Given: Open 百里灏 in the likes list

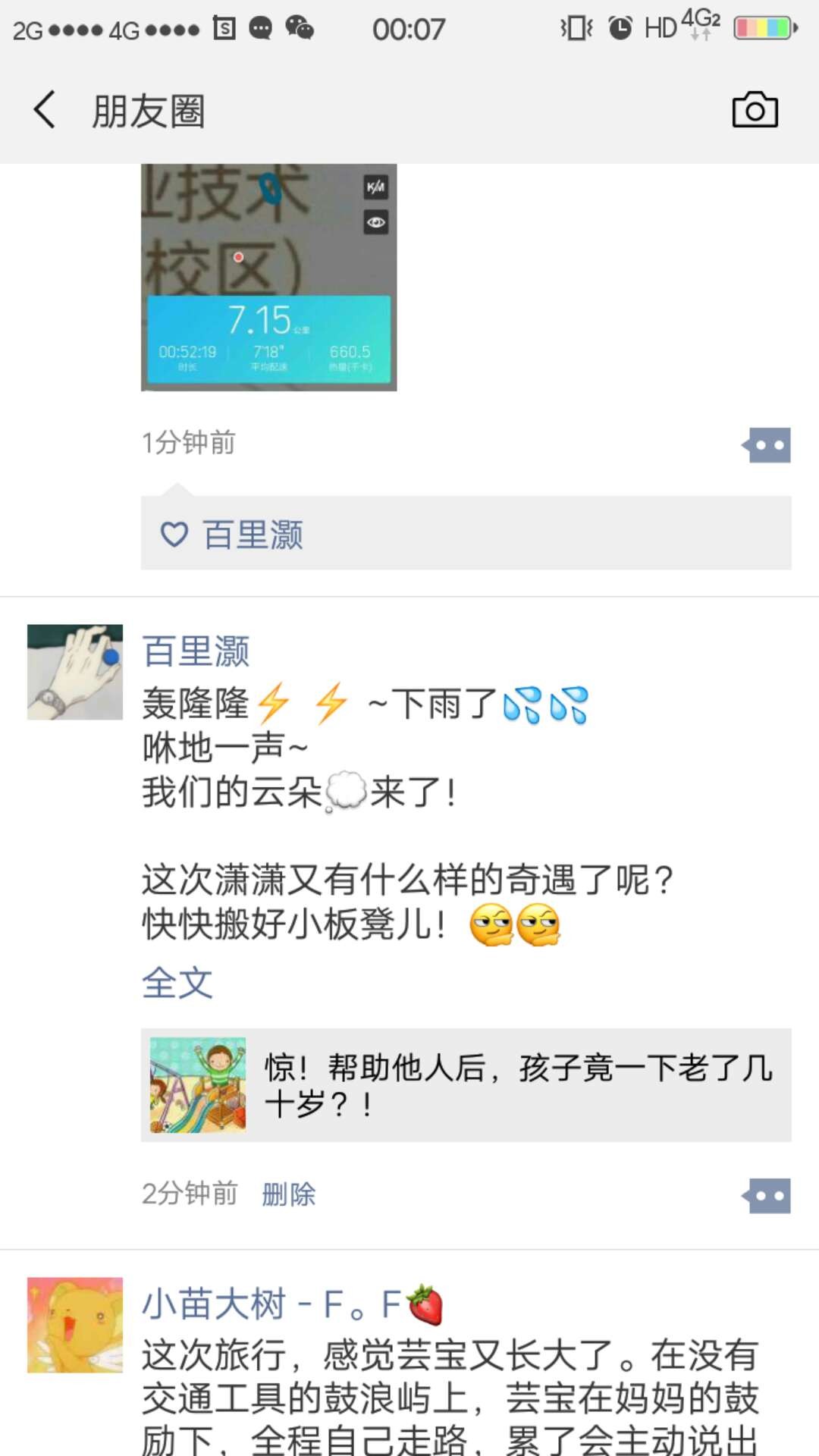Looking at the screenshot, I should (x=253, y=535).
